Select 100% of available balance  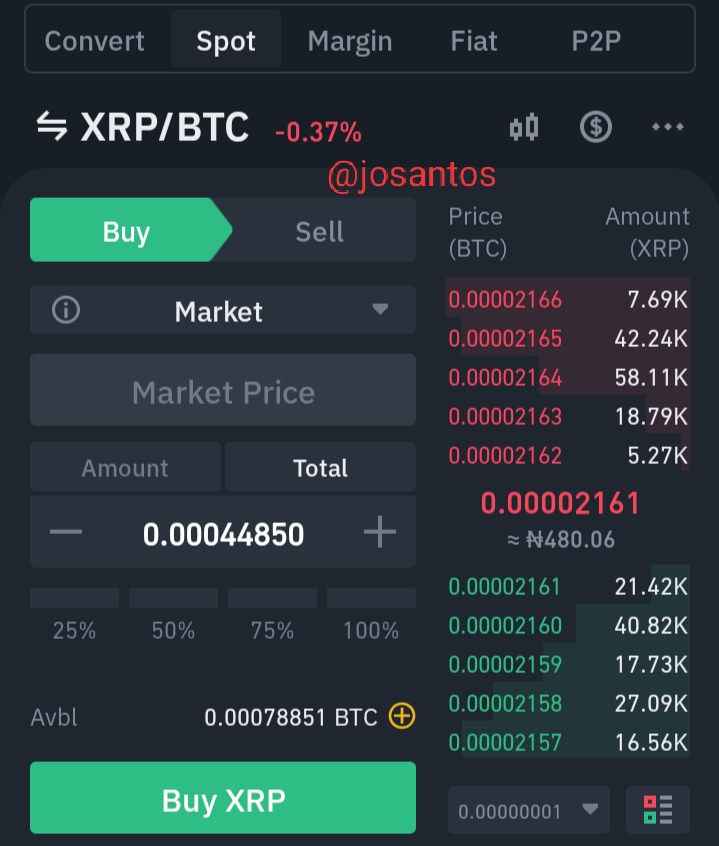tap(371, 616)
